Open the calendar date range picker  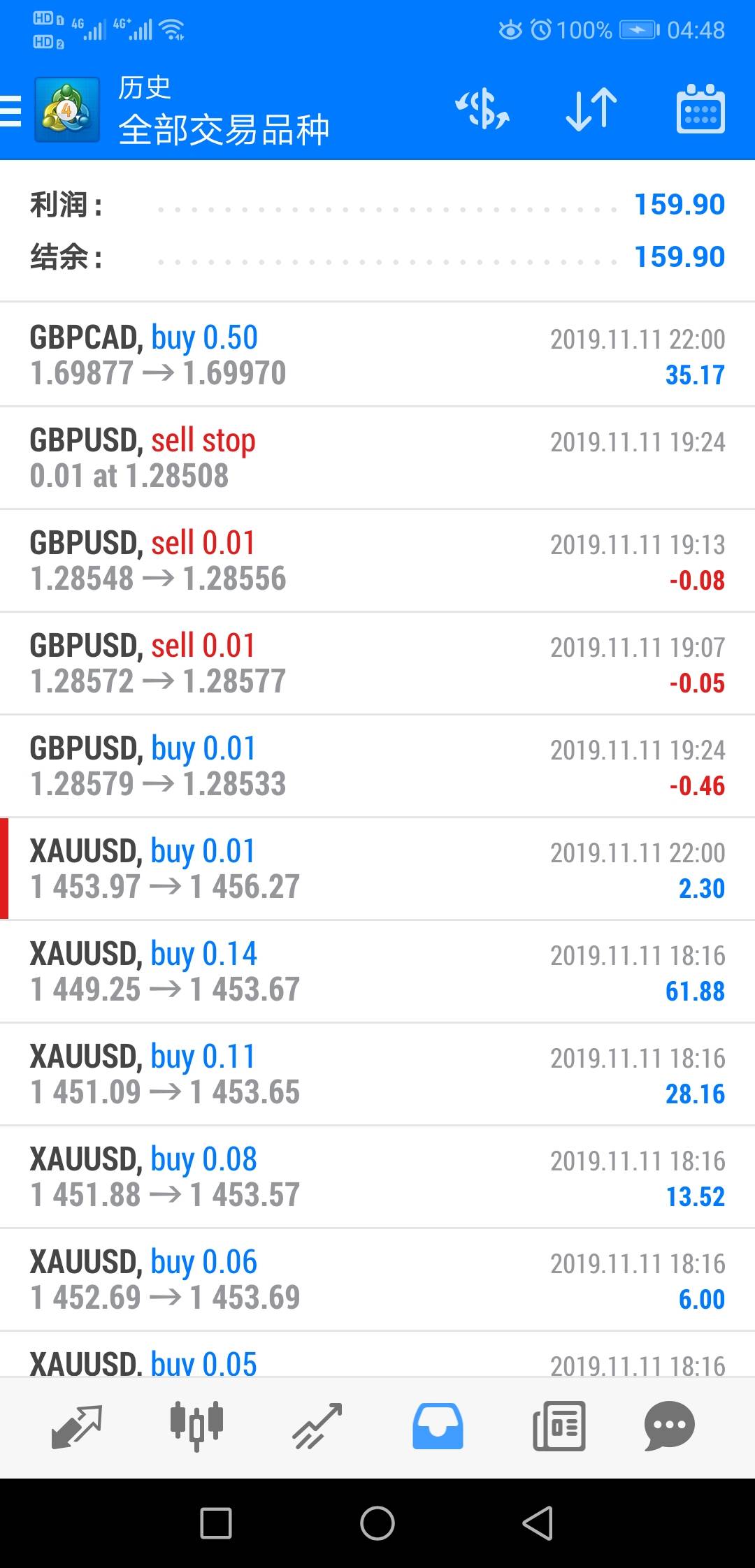pos(700,110)
